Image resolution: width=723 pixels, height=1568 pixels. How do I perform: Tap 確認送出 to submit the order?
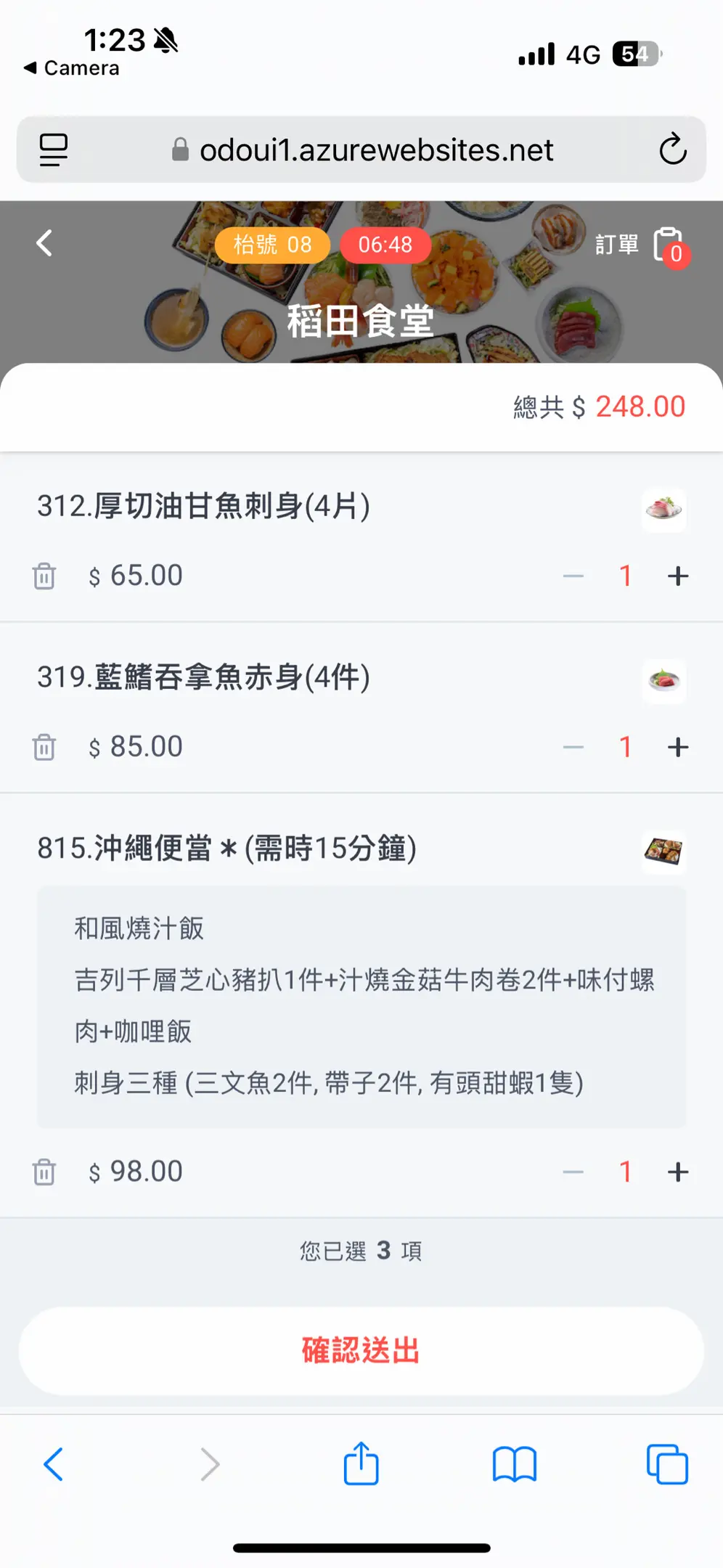361,1351
